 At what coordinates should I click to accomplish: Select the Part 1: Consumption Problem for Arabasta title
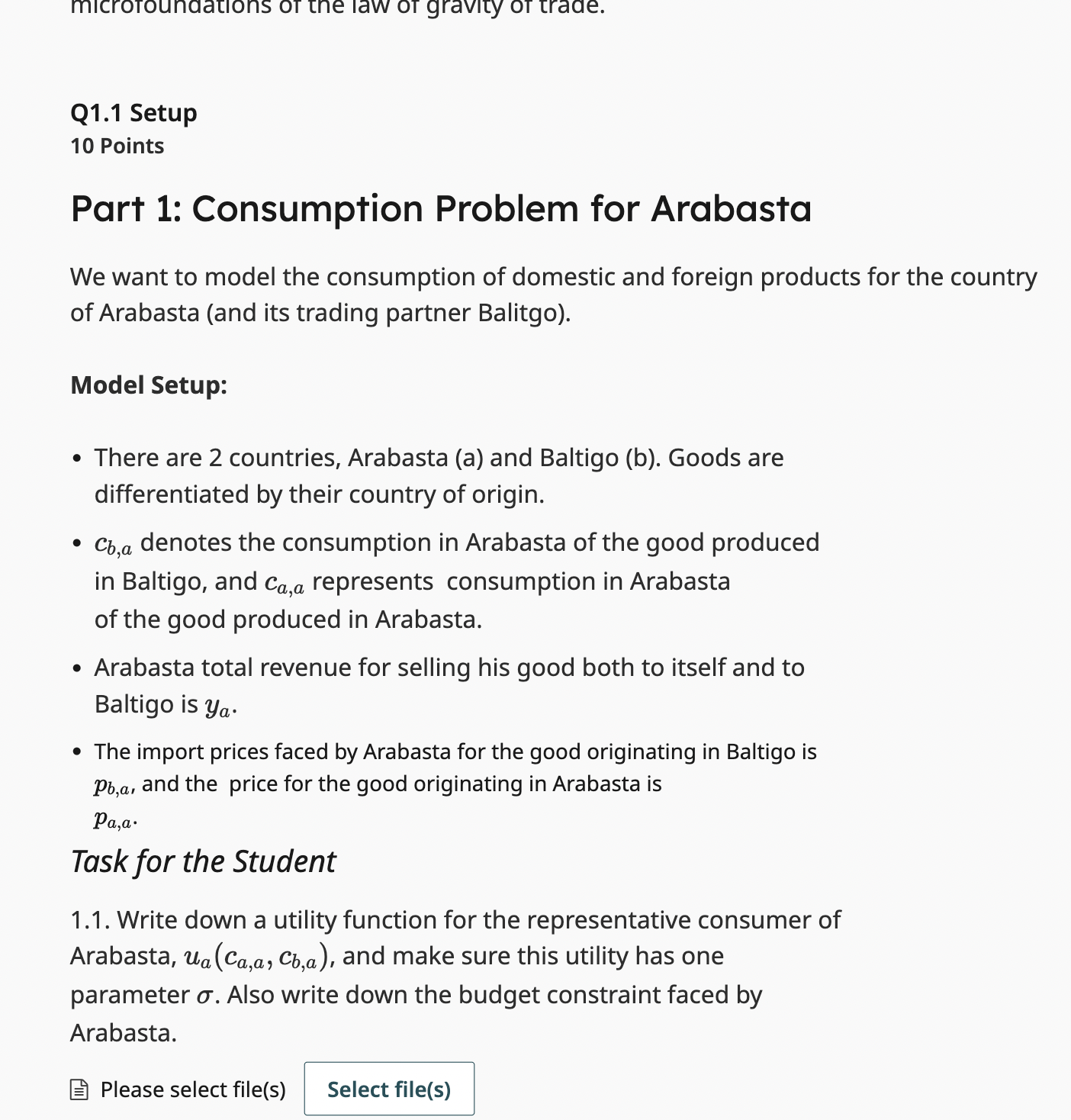441,208
